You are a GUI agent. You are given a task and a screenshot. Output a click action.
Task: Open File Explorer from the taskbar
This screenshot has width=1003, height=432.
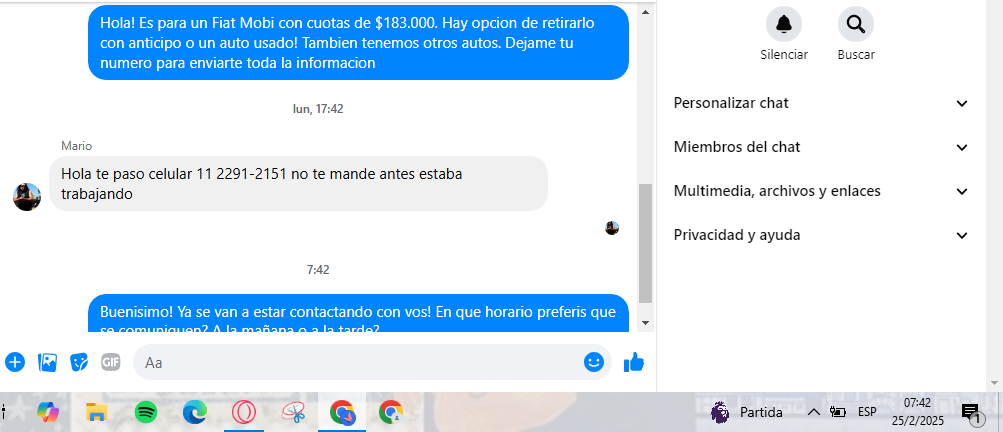(96, 411)
